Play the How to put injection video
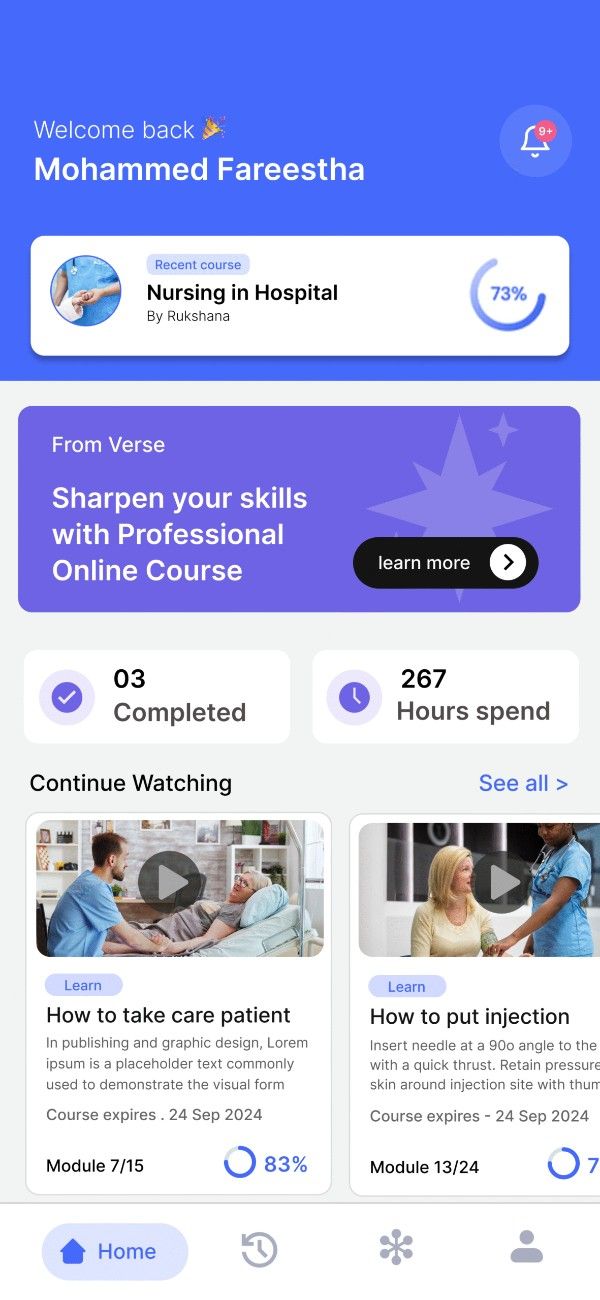 click(502, 883)
